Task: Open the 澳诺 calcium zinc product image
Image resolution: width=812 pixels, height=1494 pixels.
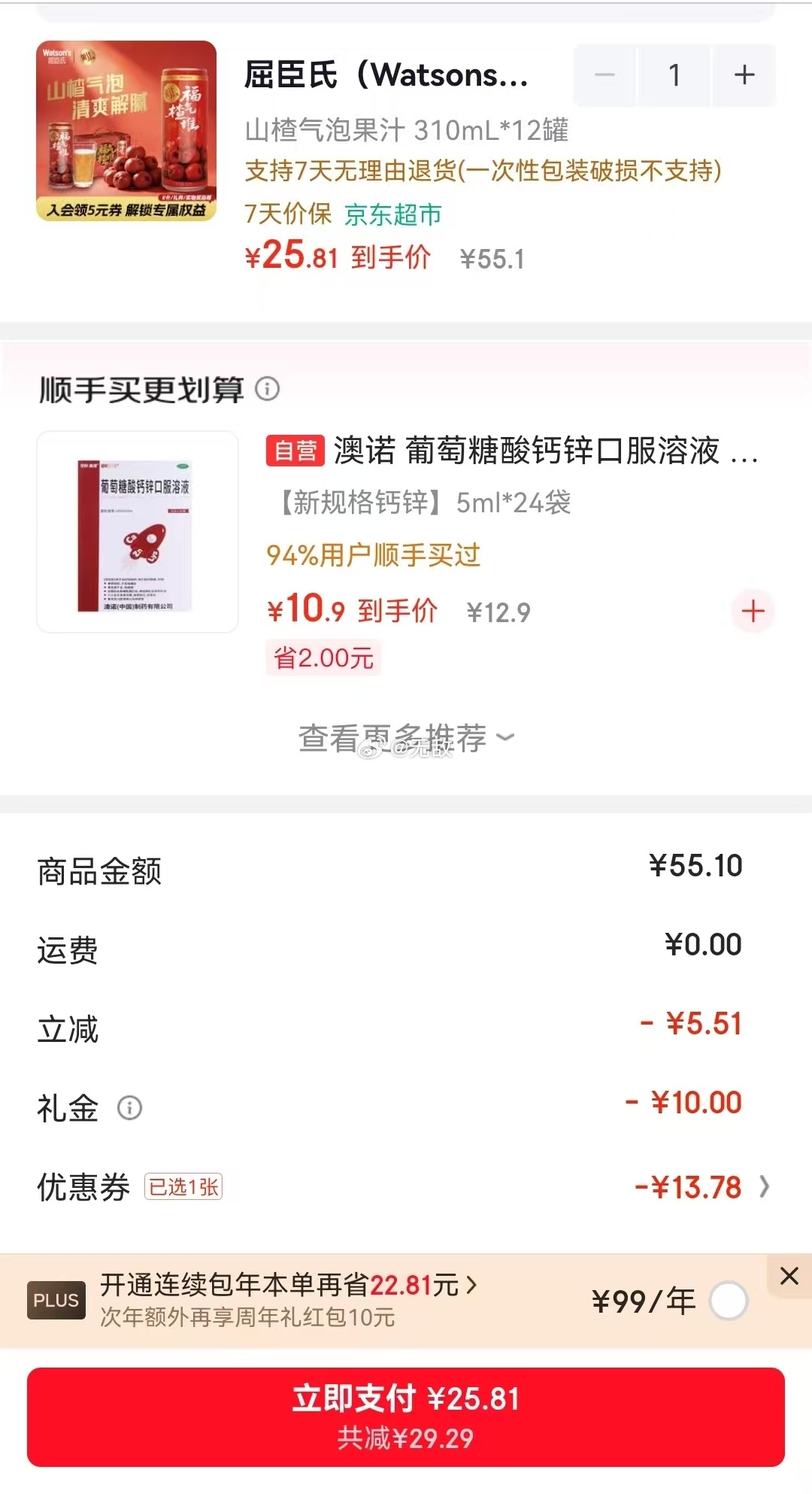Action: pos(138,532)
